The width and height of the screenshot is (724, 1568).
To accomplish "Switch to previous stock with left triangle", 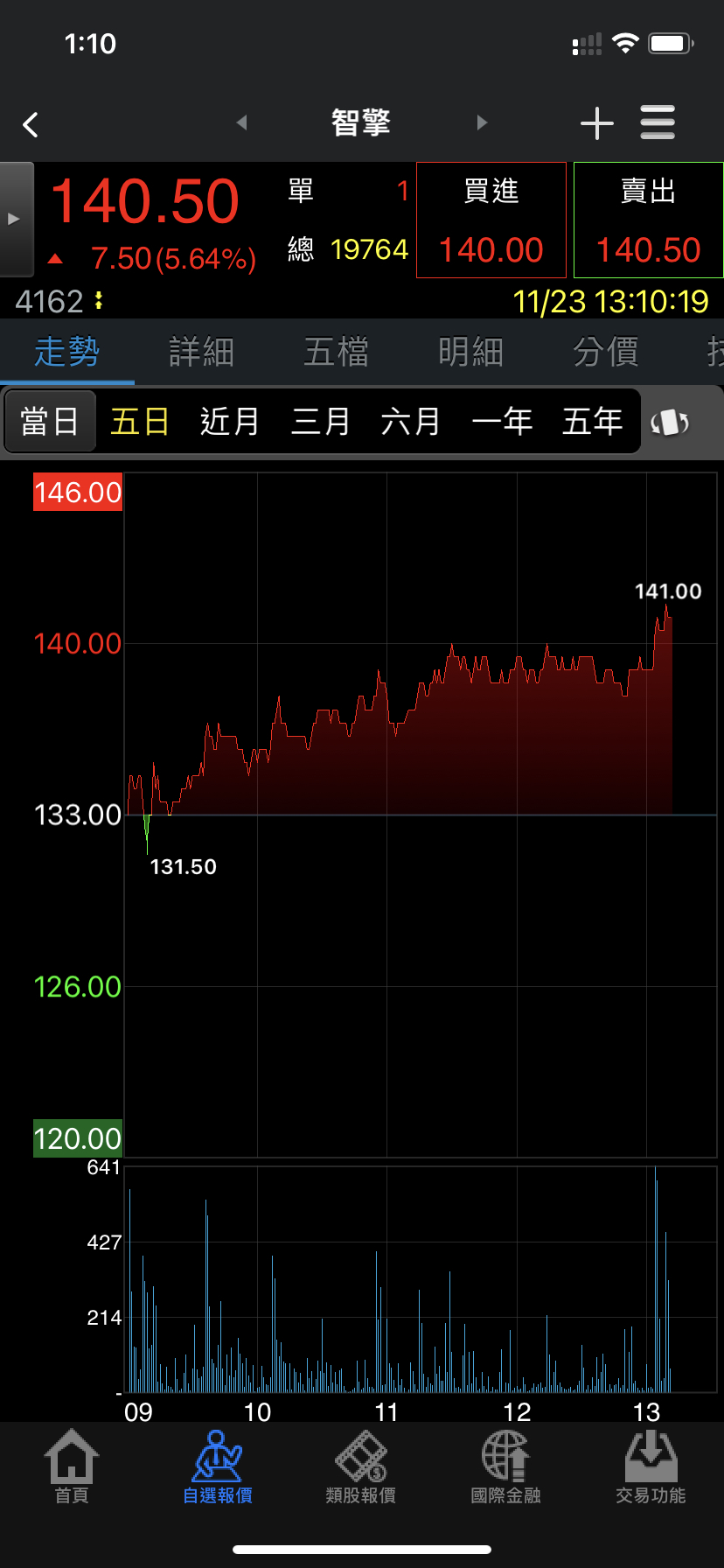I will [x=242, y=122].
